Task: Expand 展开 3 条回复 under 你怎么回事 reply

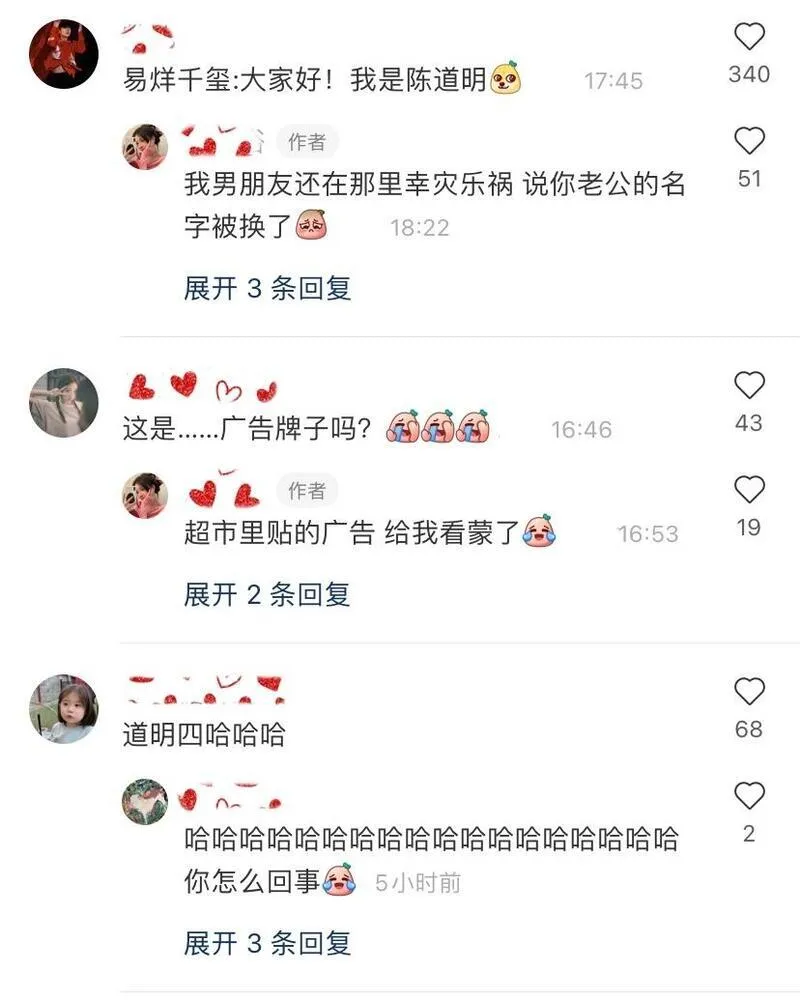Action: click(x=267, y=943)
